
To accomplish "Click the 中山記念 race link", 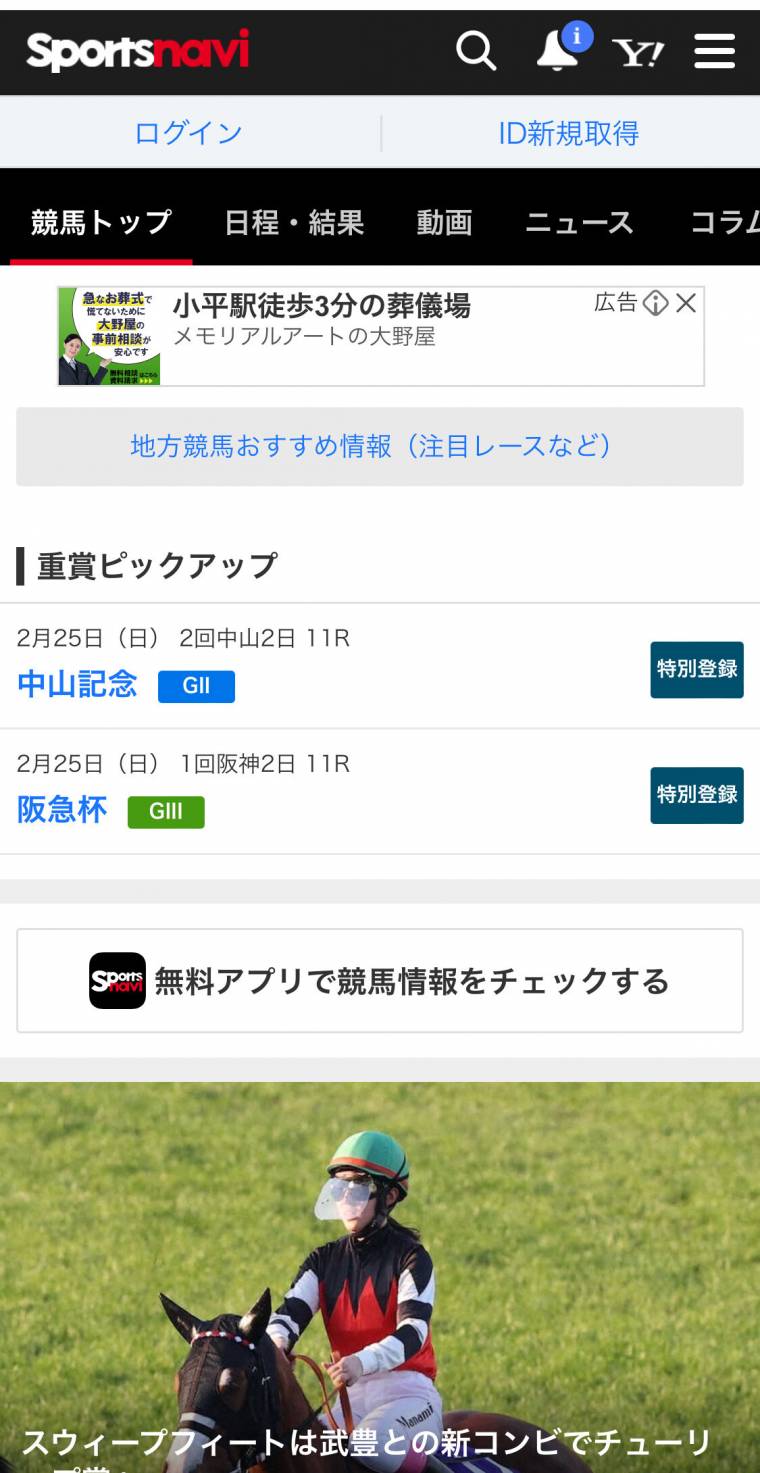I will (79, 686).
